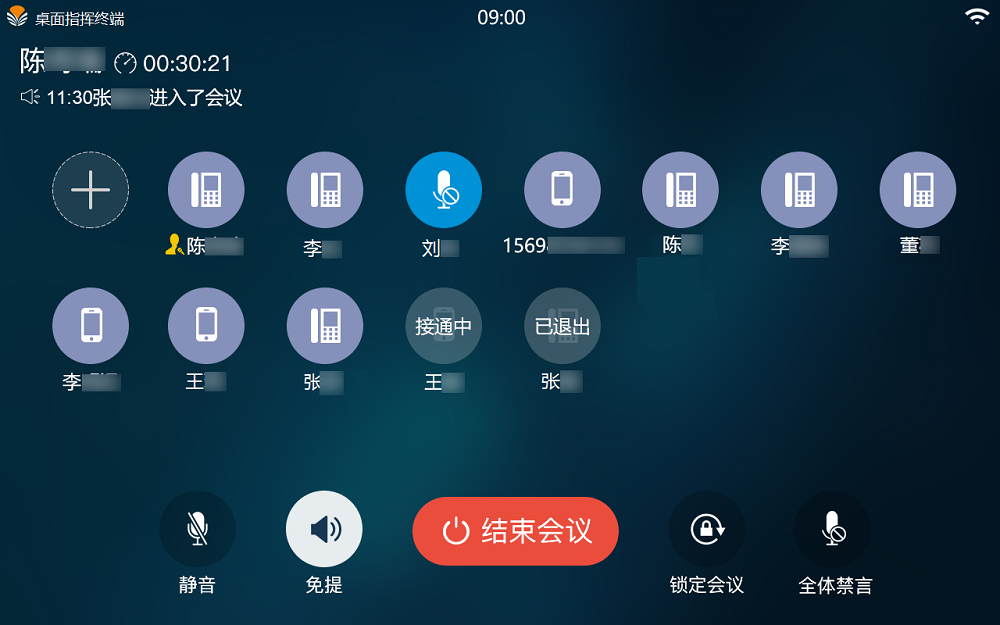Mute your microphone with 静音
1000x625 pixels.
click(x=197, y=530)
